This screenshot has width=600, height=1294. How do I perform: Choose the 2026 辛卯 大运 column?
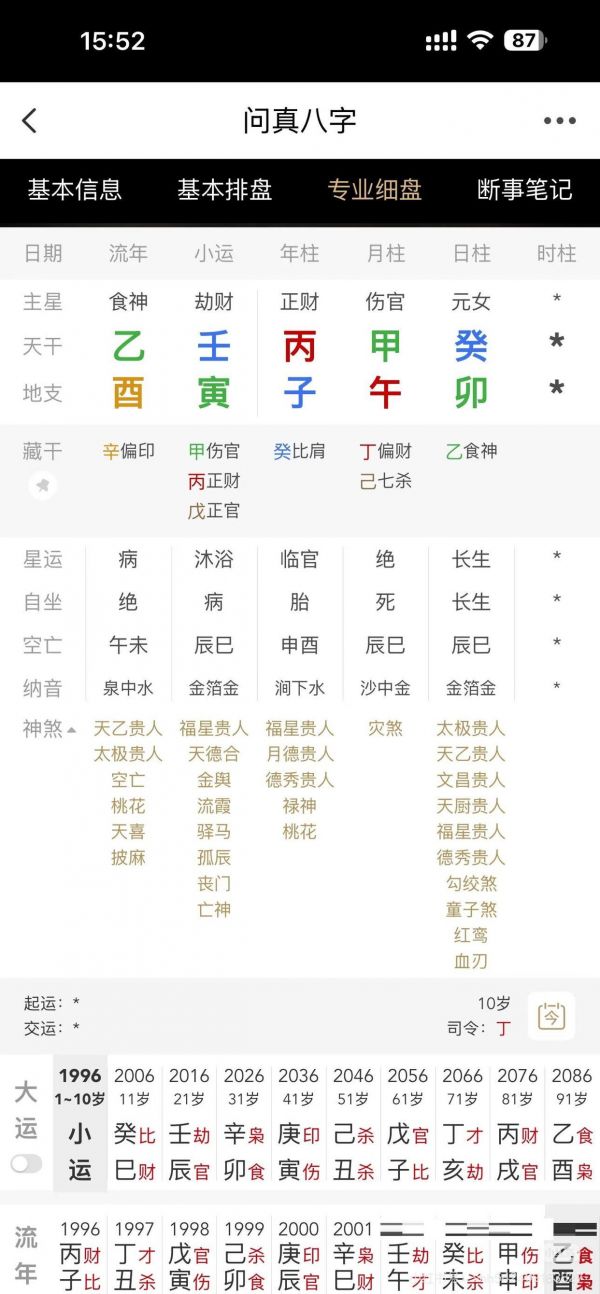[244, 1125]
